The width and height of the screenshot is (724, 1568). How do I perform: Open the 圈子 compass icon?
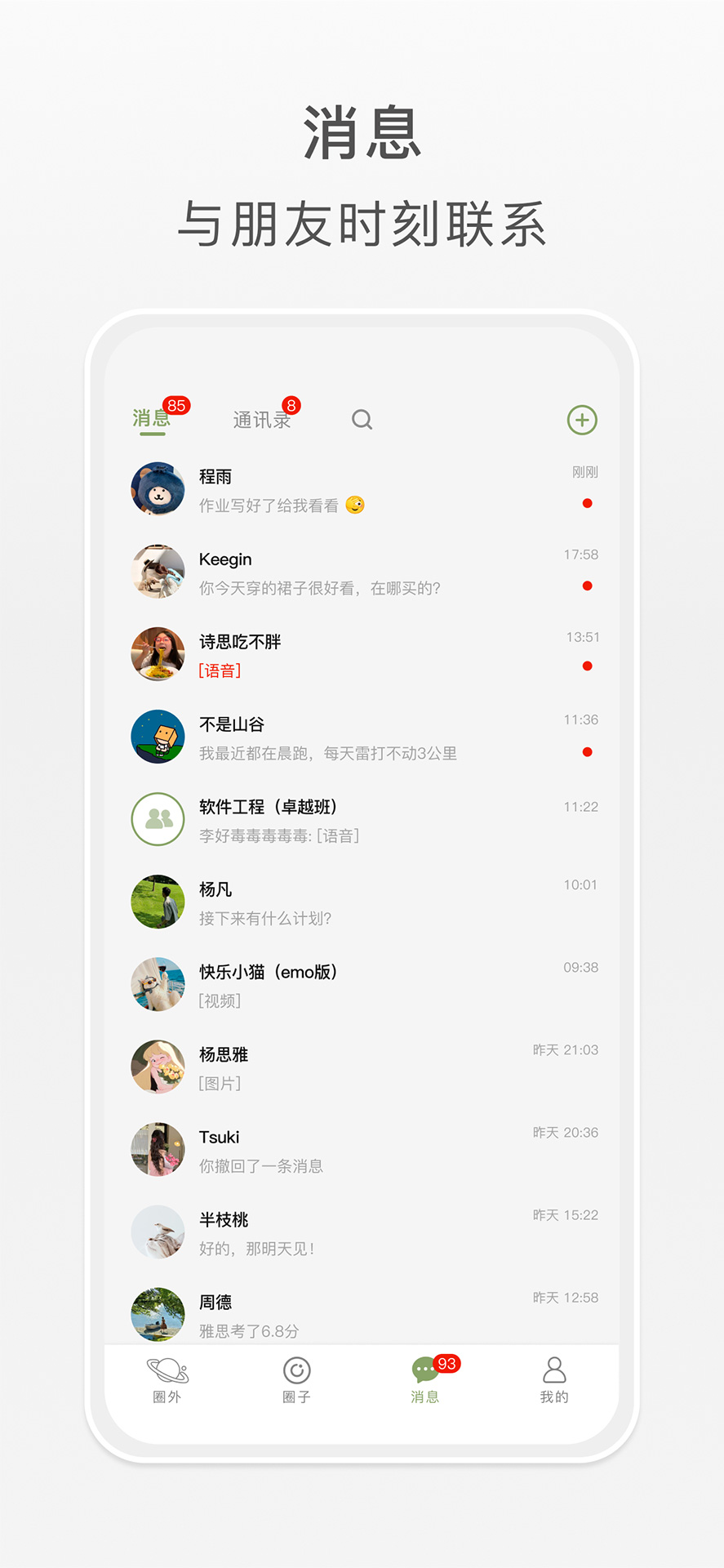click(295, 1369)
